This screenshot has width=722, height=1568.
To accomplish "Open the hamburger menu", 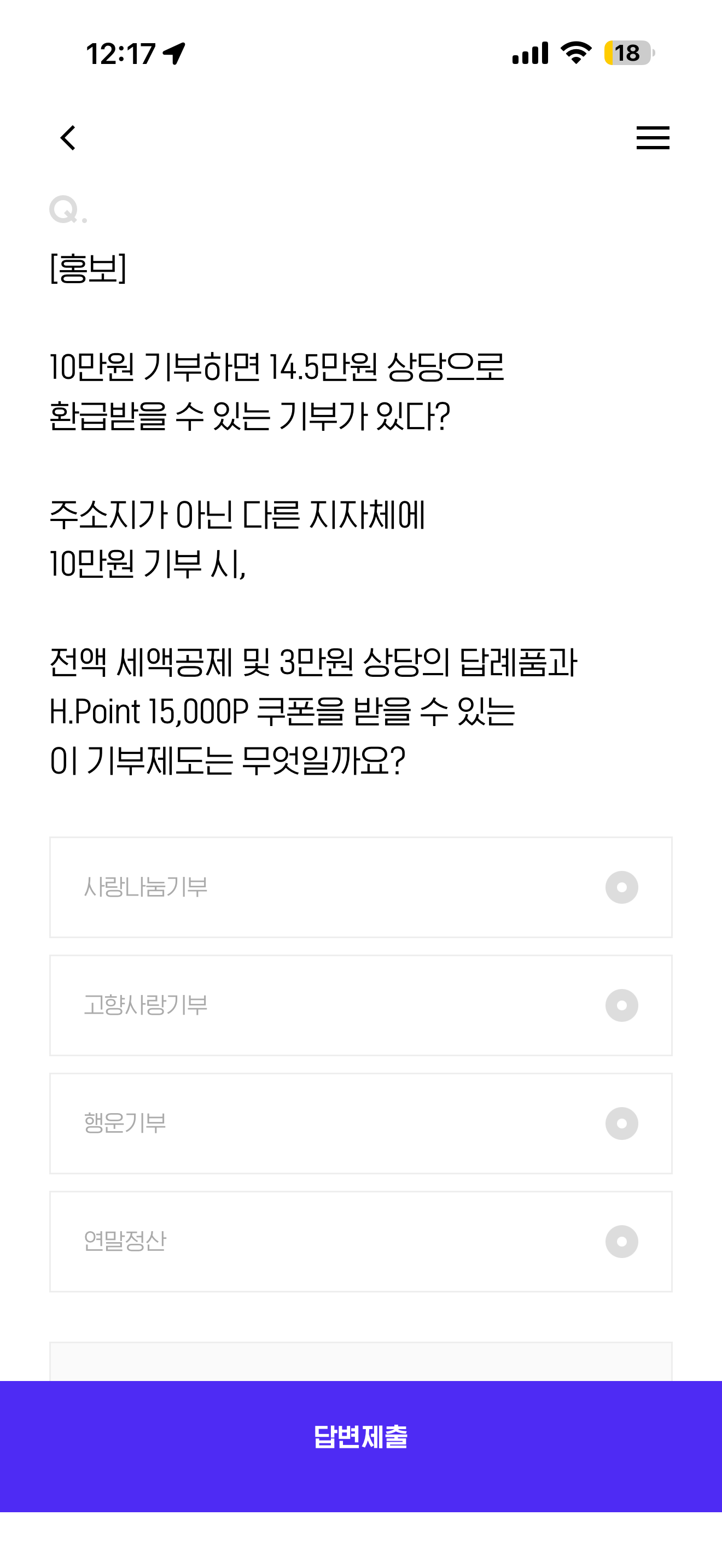I will (x=653, y=138).
